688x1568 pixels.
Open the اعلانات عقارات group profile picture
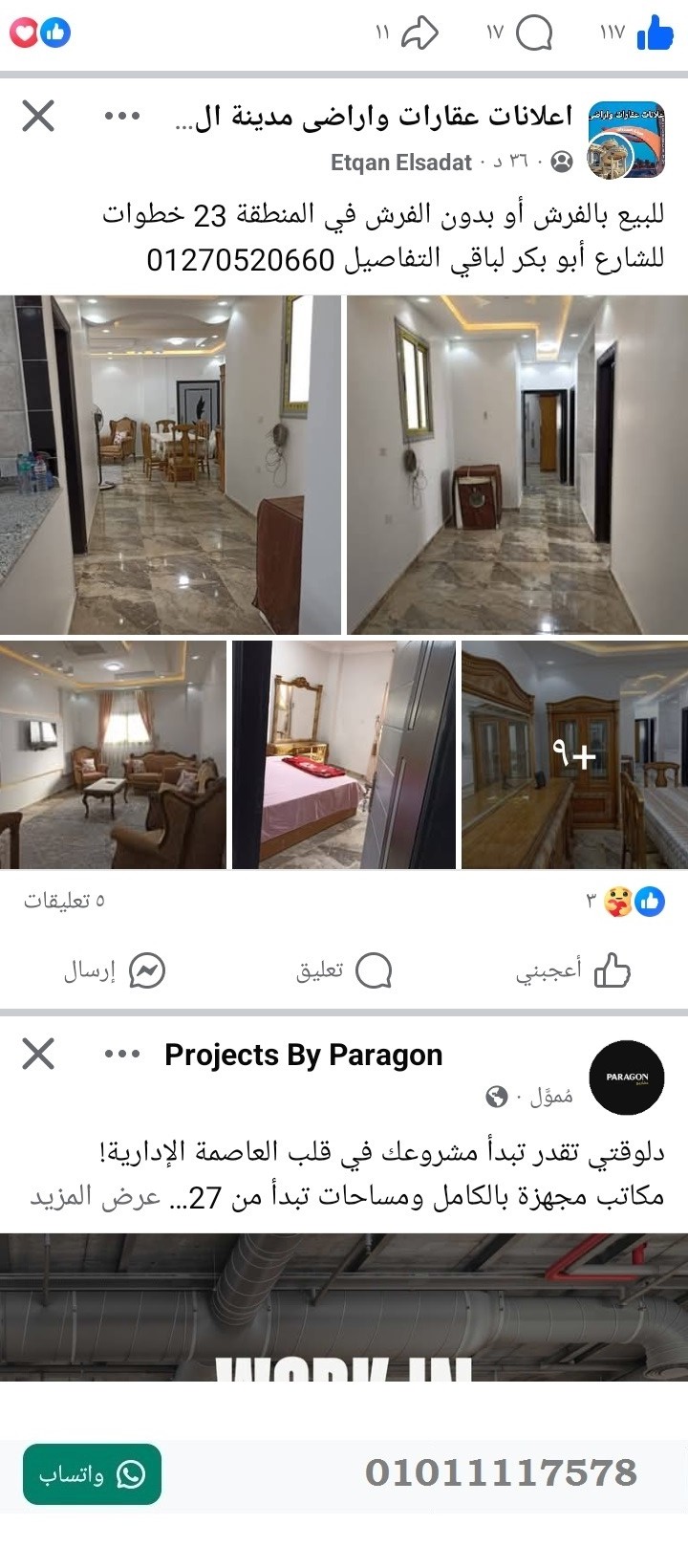[626, 139]
